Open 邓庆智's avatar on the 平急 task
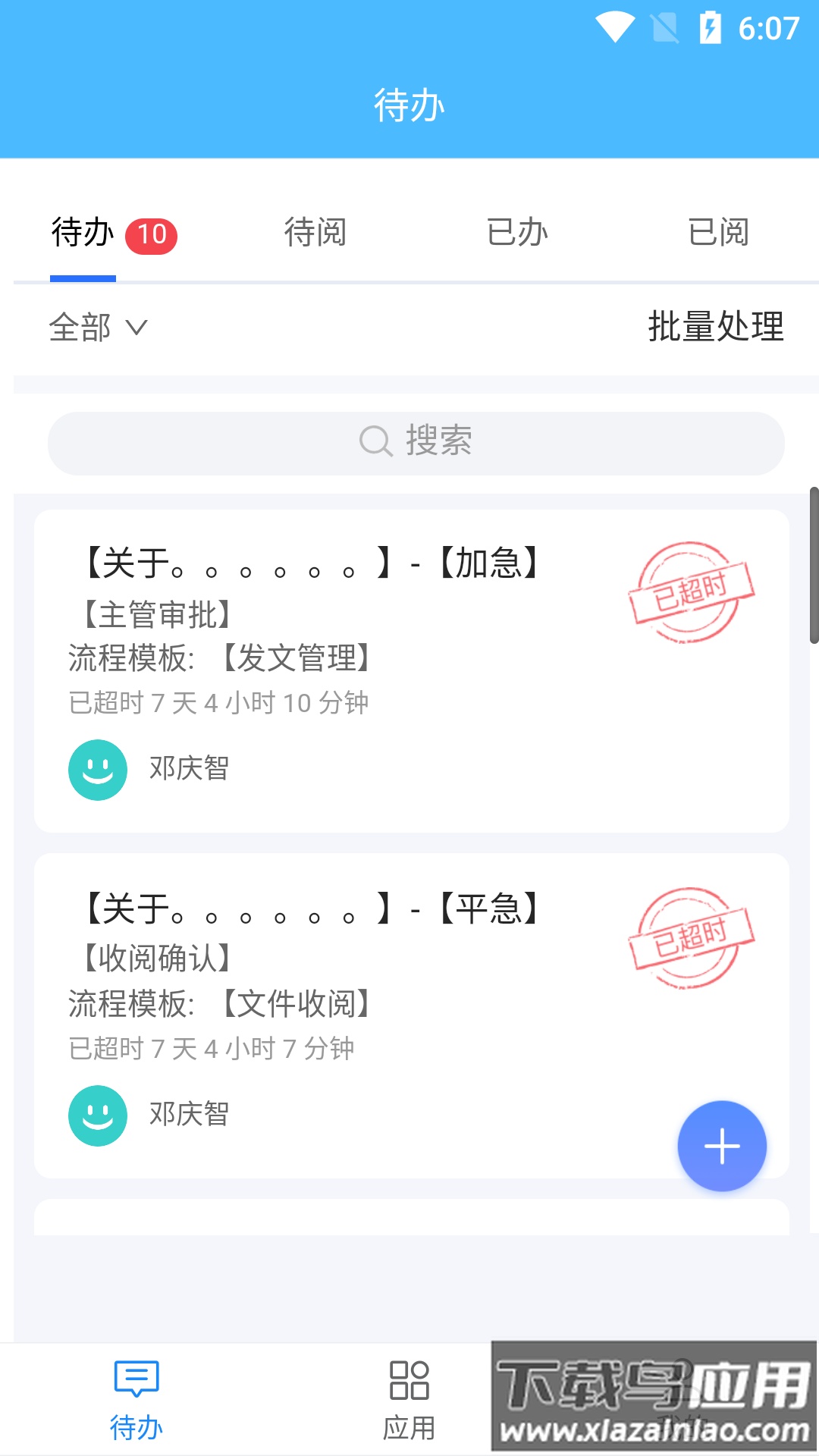Image resolution: width=819 pixels, height=1456 pixels. [98, 1115]
